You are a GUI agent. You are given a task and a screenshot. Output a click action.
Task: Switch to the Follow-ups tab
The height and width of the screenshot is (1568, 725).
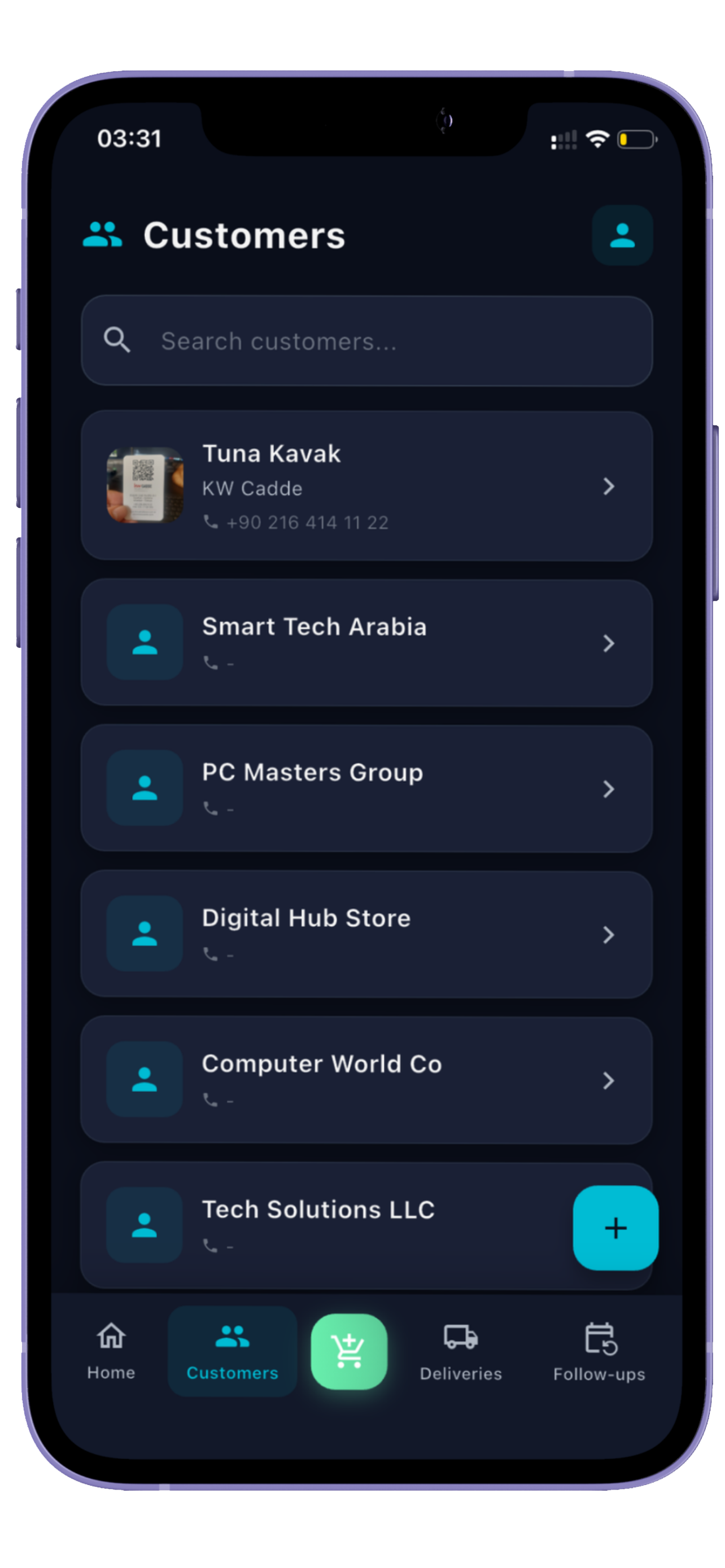point(600,1348)
